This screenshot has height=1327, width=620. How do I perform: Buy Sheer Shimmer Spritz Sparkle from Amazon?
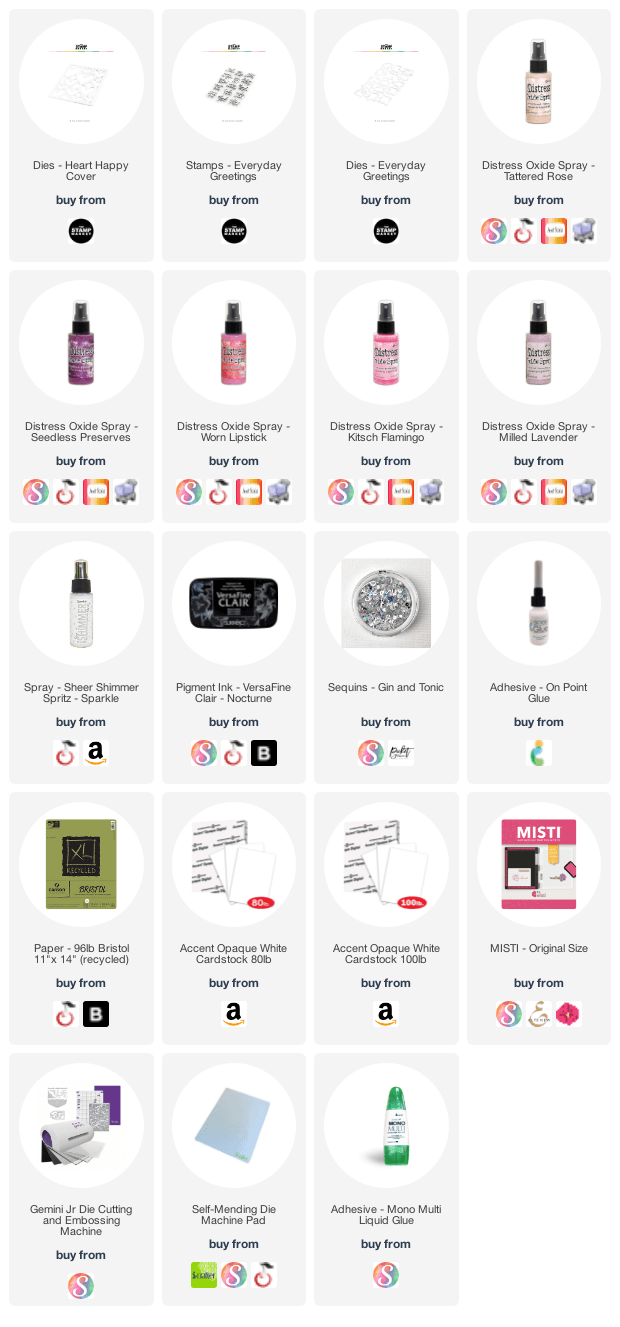tap(96, 754)
